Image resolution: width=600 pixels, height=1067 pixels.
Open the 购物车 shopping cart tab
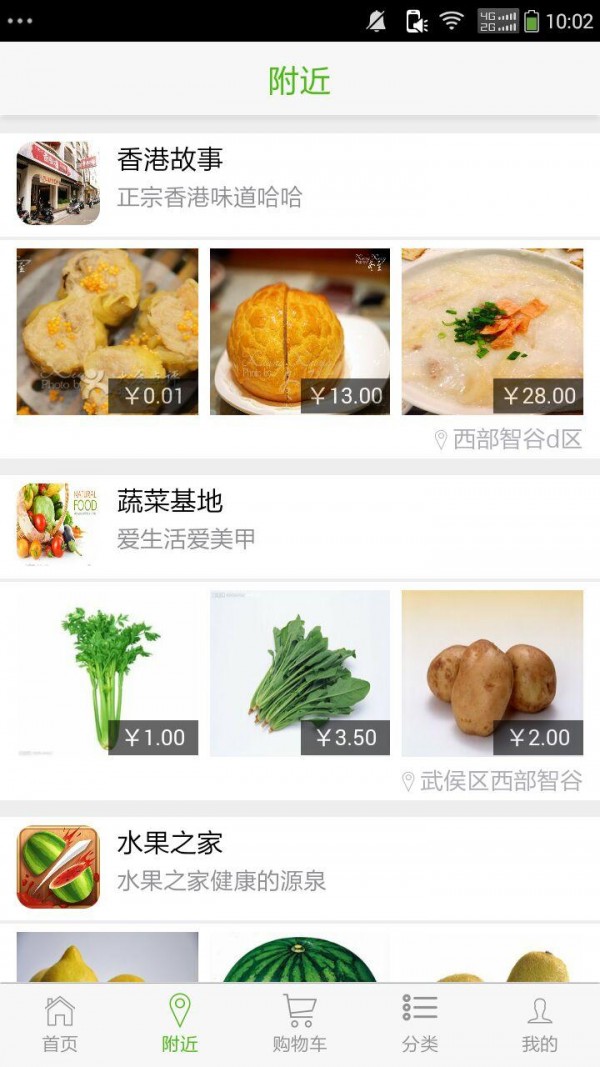click(300, 1024)
